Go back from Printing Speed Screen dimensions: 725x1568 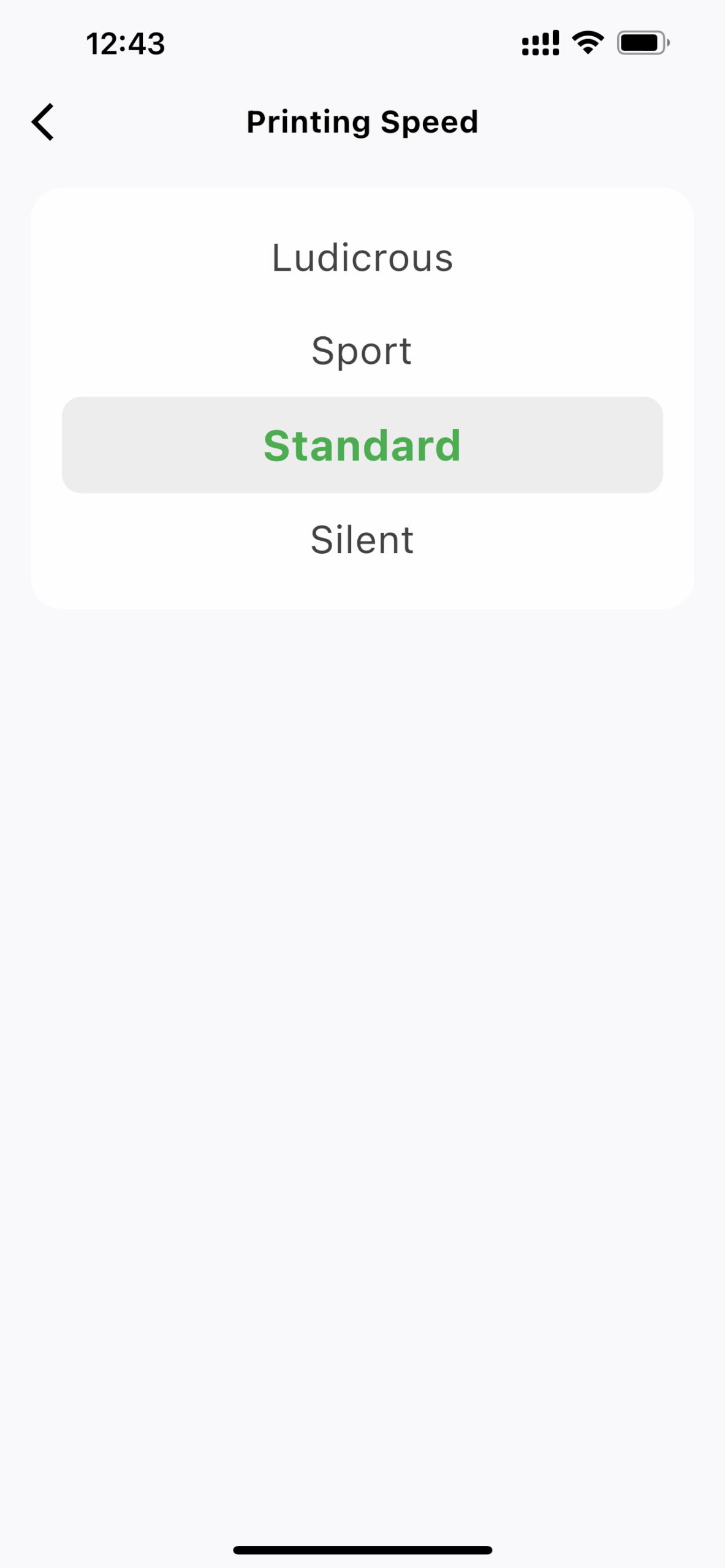[43, 122]
